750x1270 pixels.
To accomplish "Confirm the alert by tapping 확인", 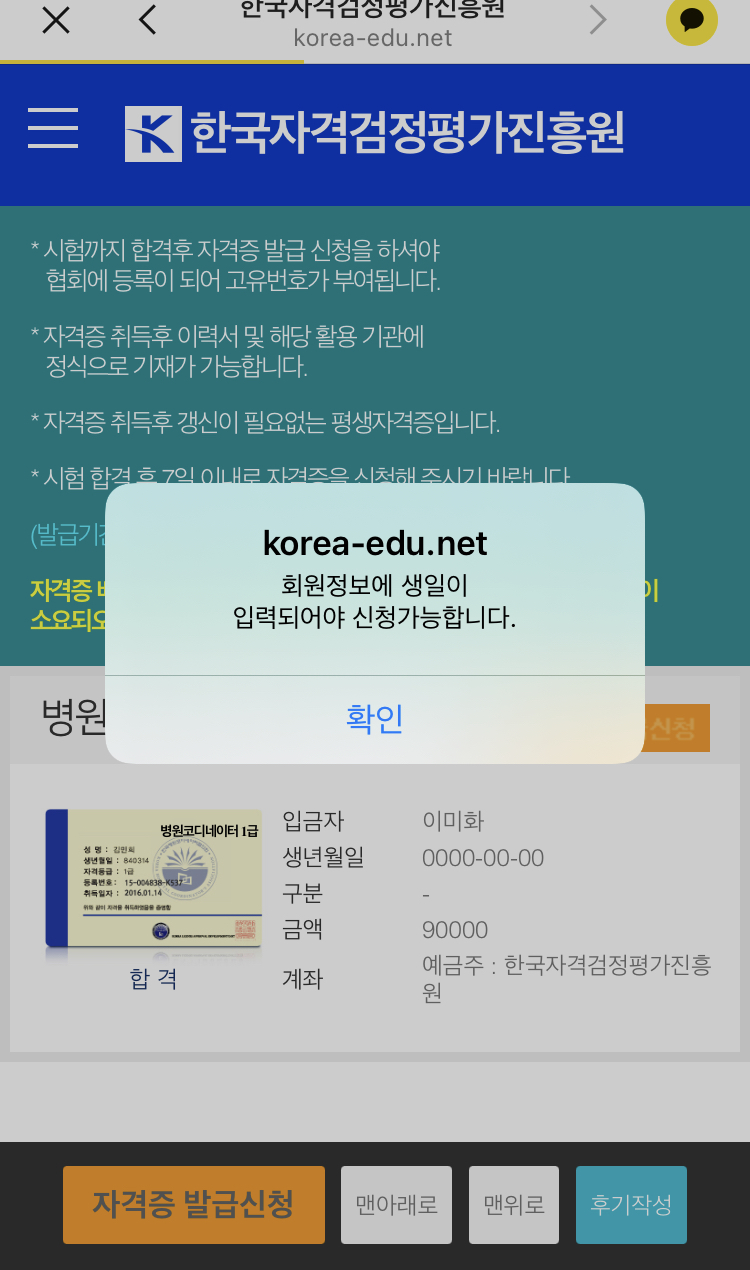I will tap(375, 718).
